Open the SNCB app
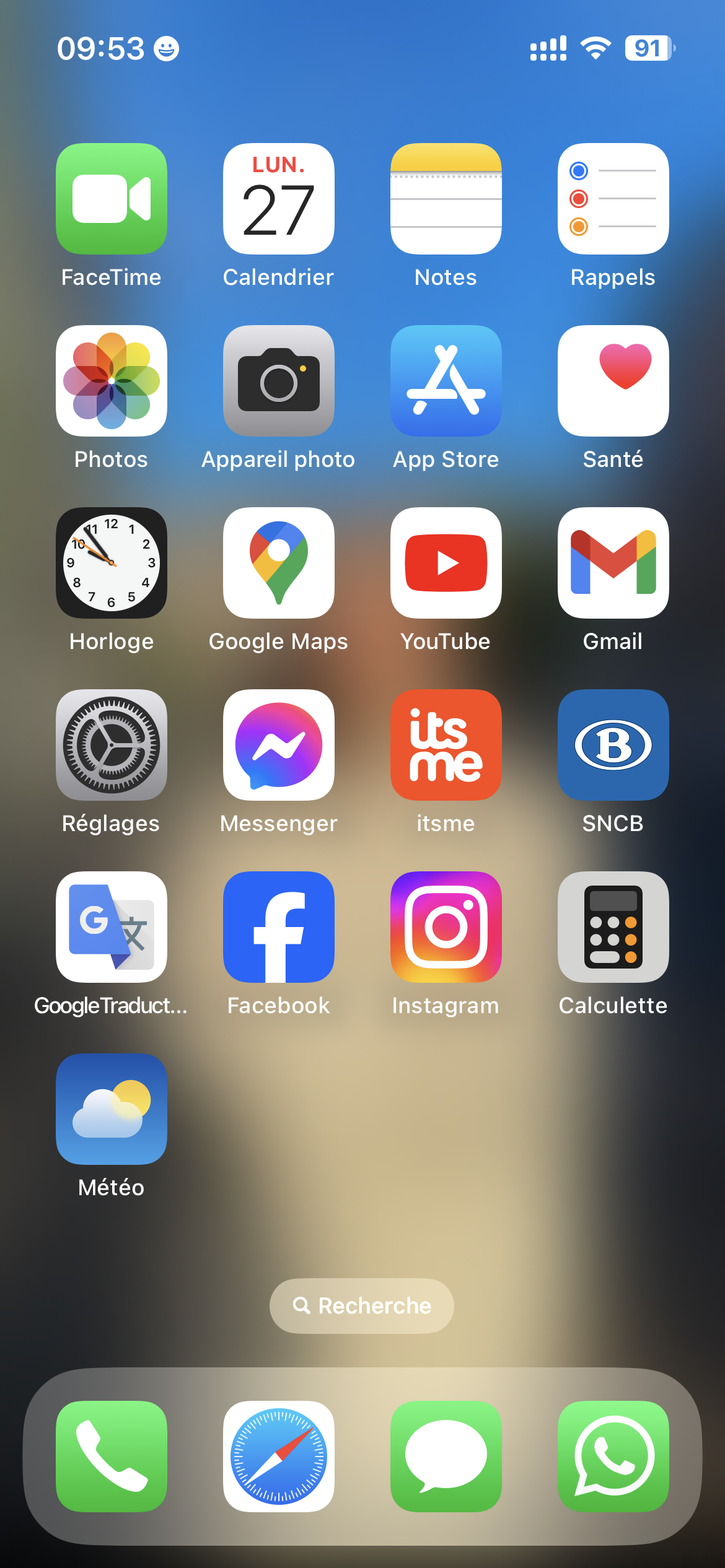Image resolution: width=725 pixels, height=1568 pixels. (x=613, y=745)
